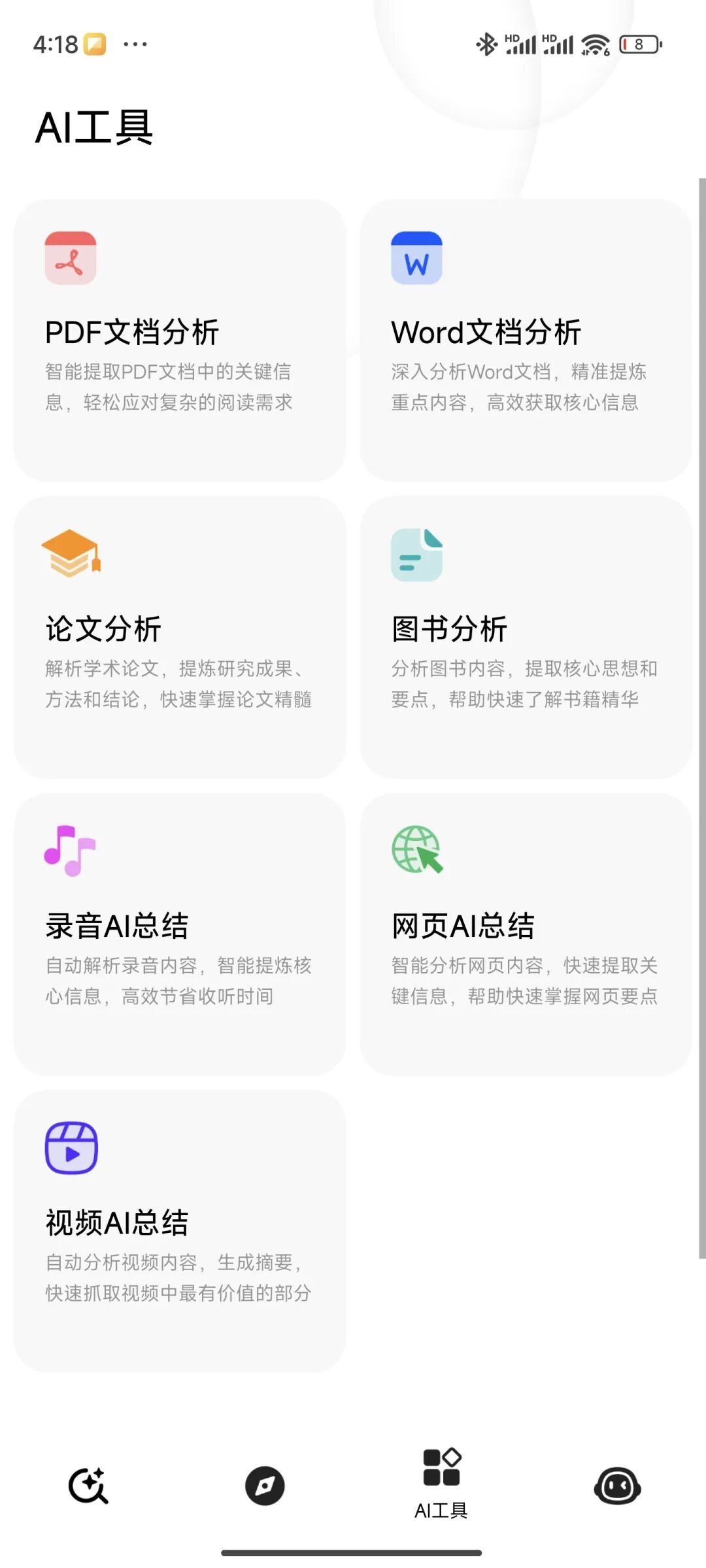Select the 论文分析 card

180,638
